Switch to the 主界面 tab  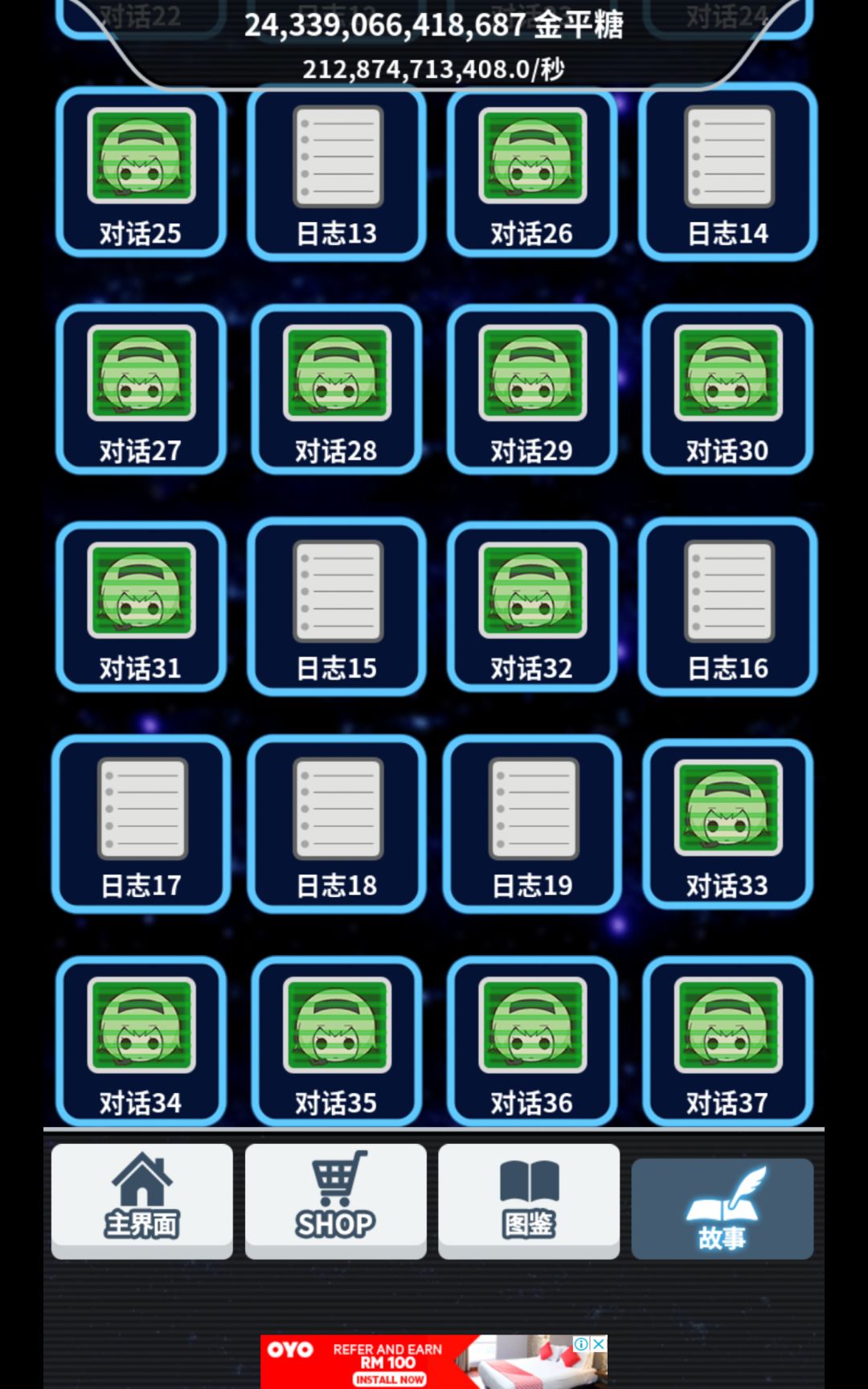141,1199
